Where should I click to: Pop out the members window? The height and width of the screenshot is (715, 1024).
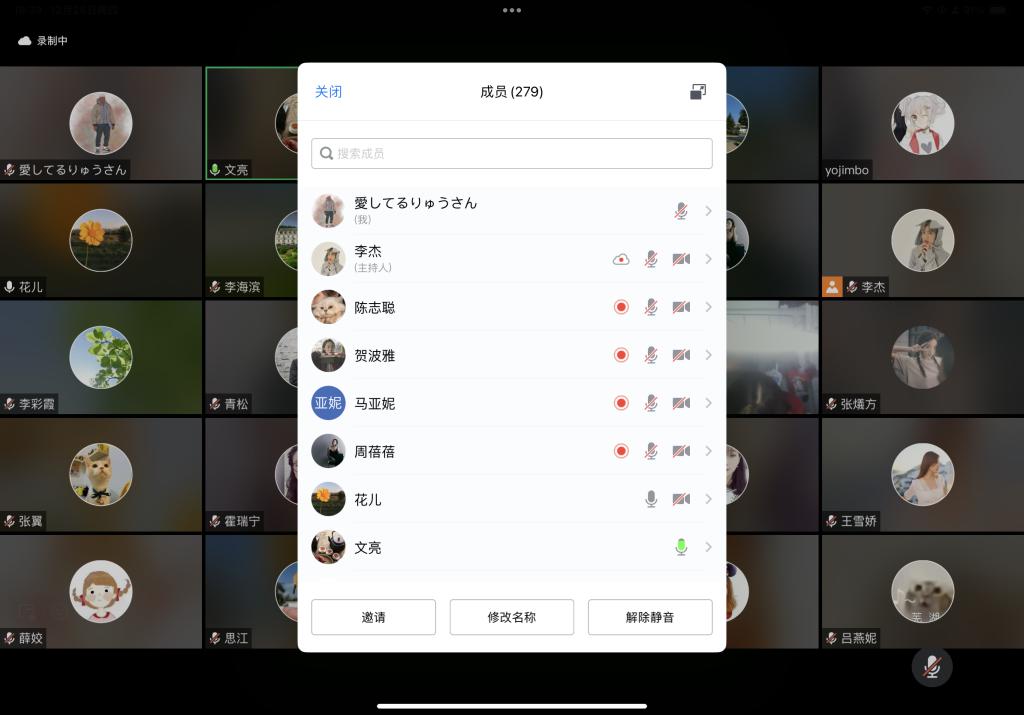(x=698, y=92)
